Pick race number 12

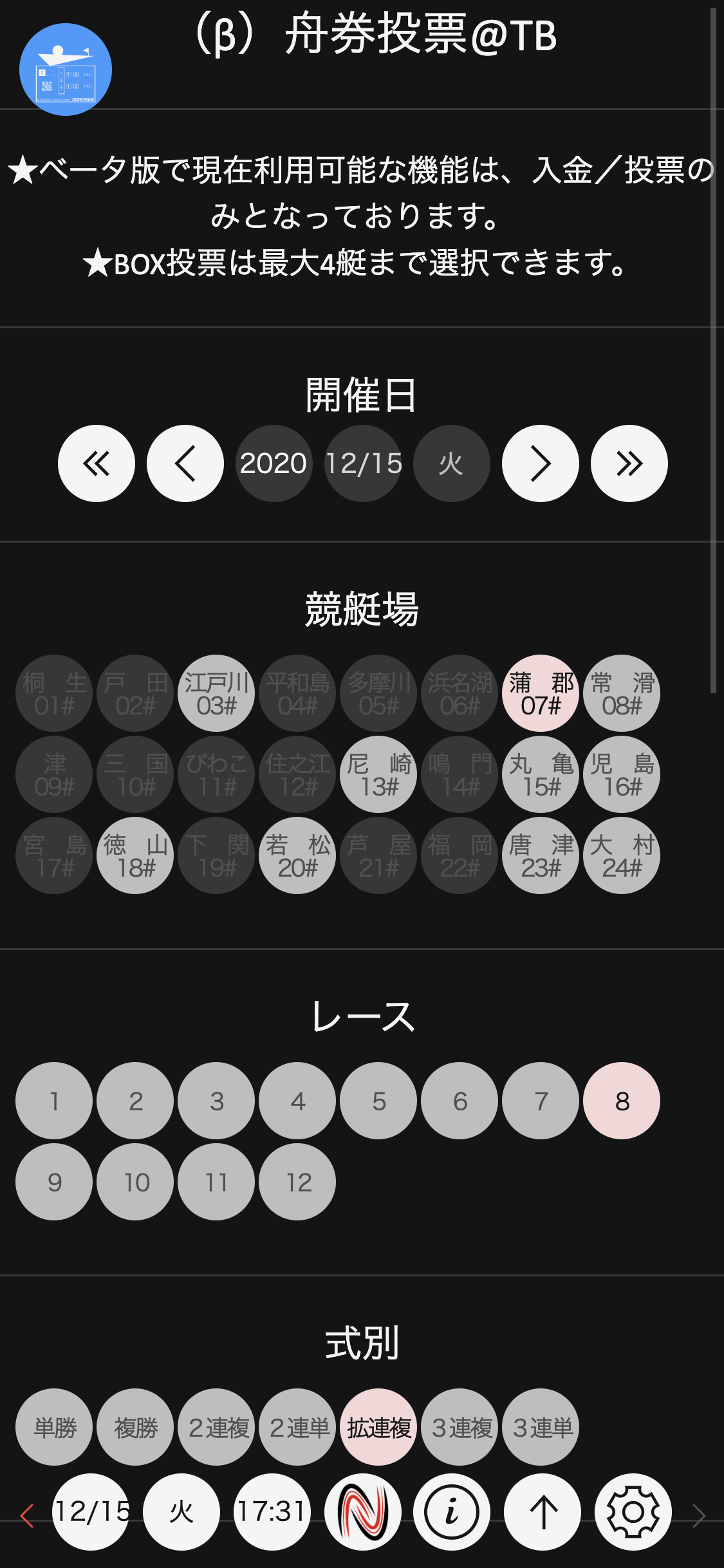[297, 1182]
